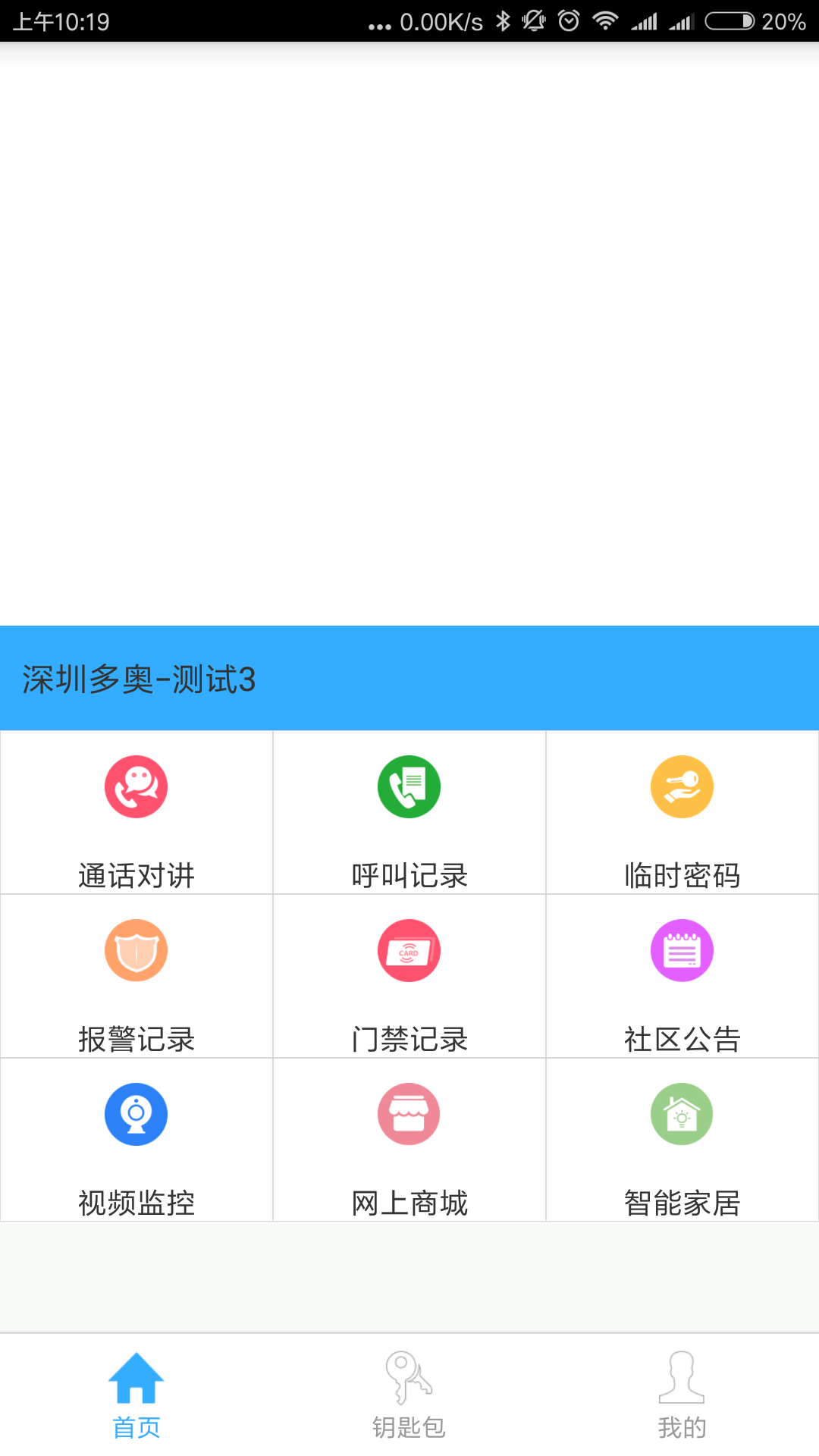
Task: Launch 视频监控 video monitoring
Action: (136, 1141)
